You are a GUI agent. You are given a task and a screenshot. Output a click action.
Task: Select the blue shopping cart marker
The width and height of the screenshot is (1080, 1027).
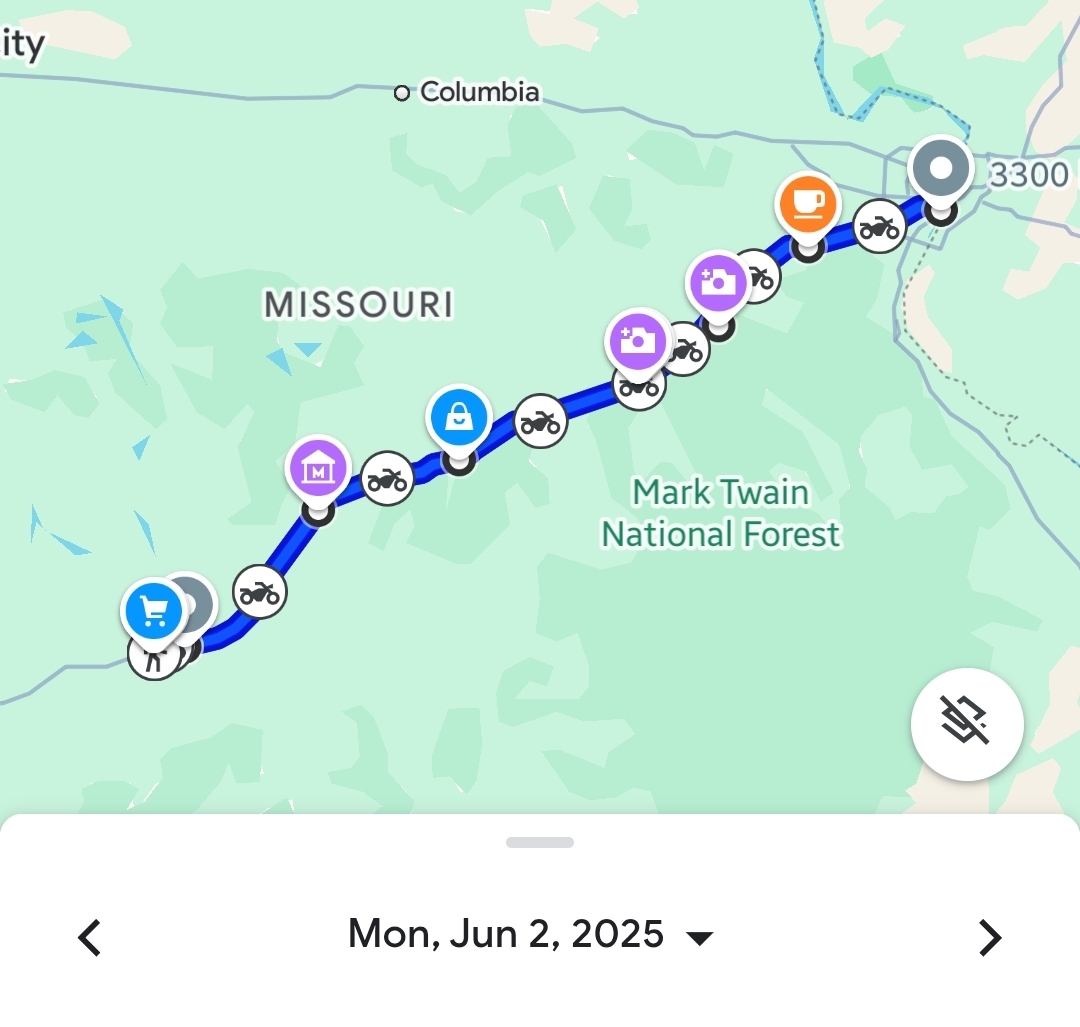[x=153, y=610]
